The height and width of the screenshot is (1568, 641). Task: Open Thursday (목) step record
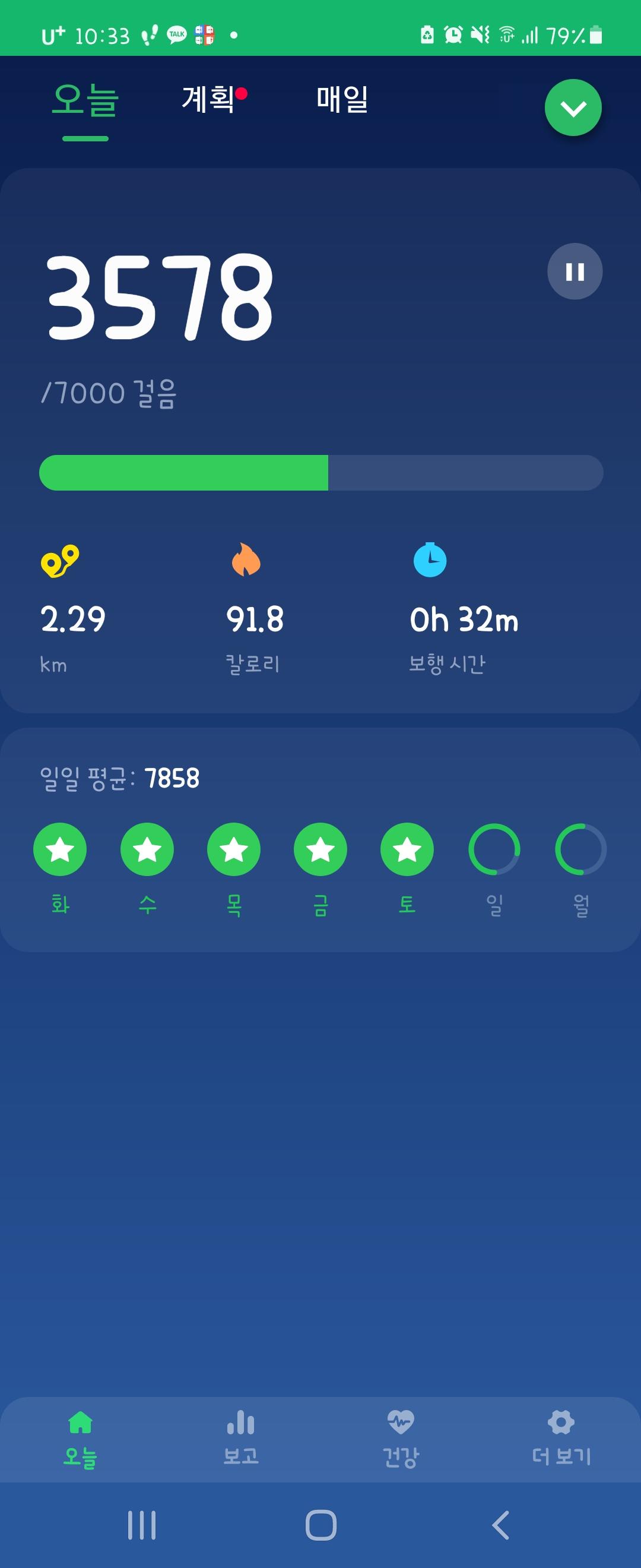(233, 849)
